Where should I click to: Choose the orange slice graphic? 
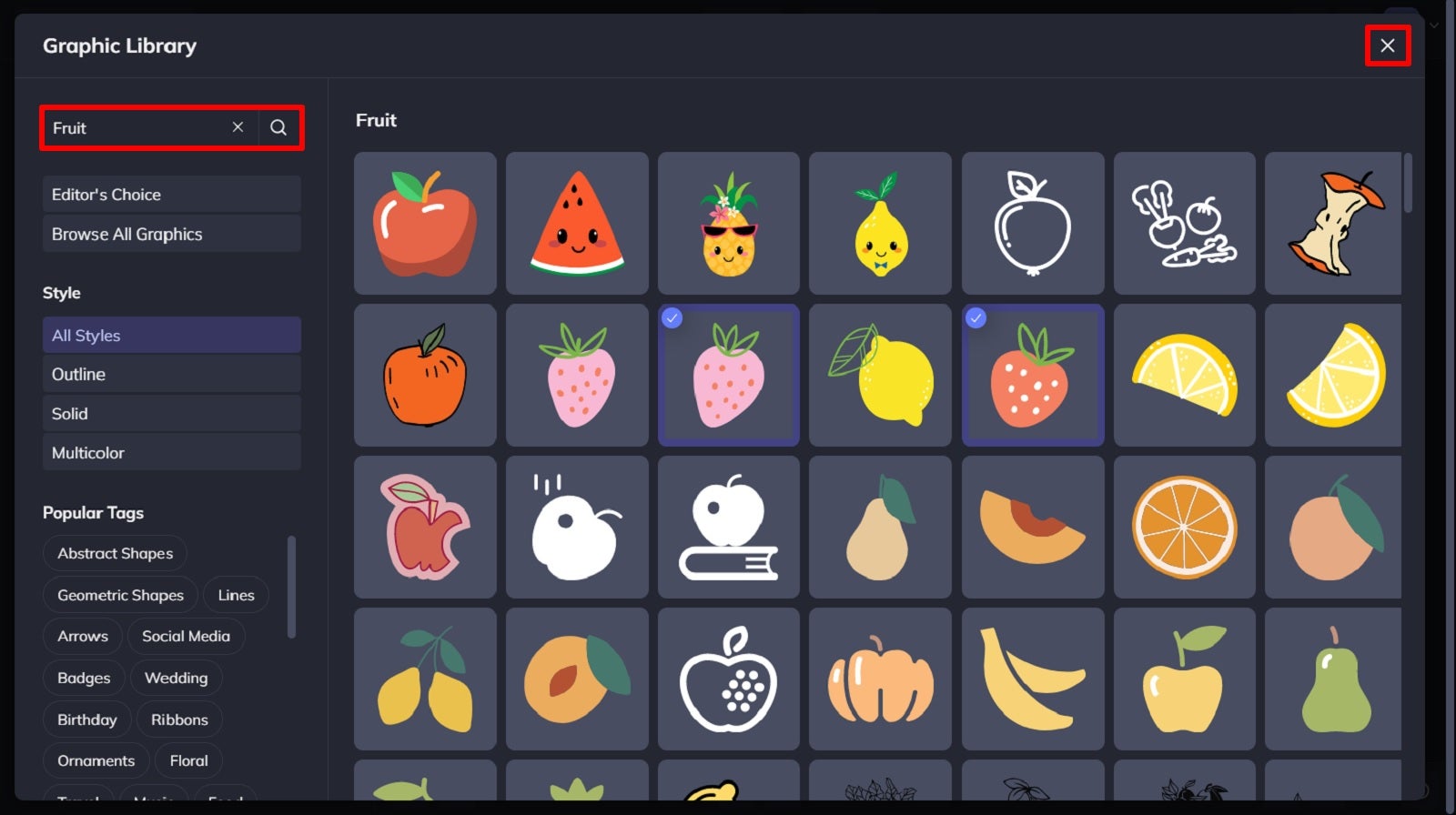1184,528
